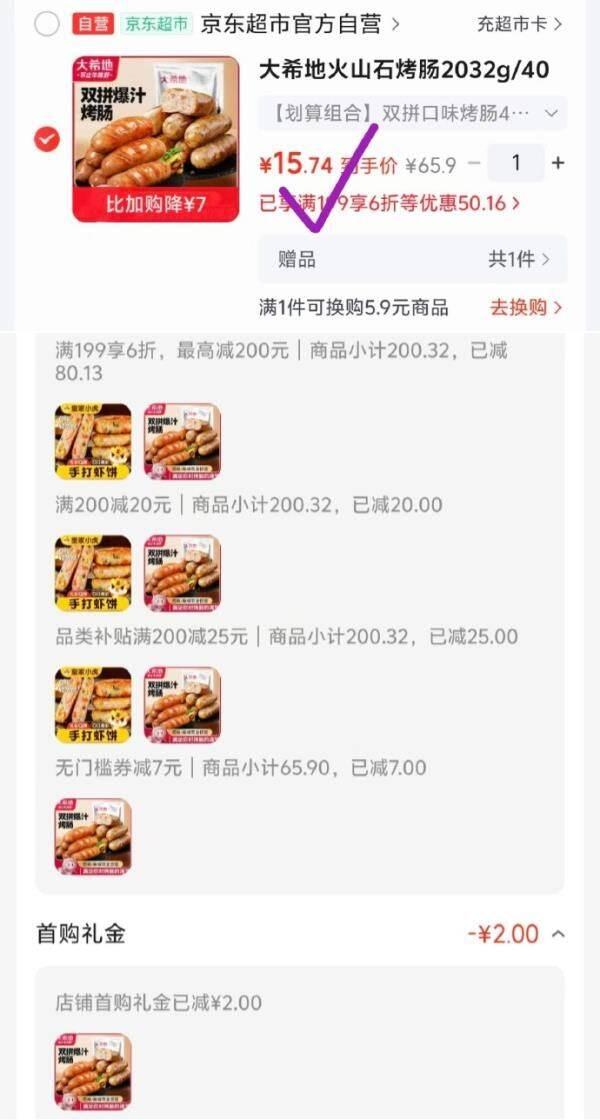Edit the quantity field showing 1
The image size is (600, 1120).
pyautogui.click(x=516, y=164)
